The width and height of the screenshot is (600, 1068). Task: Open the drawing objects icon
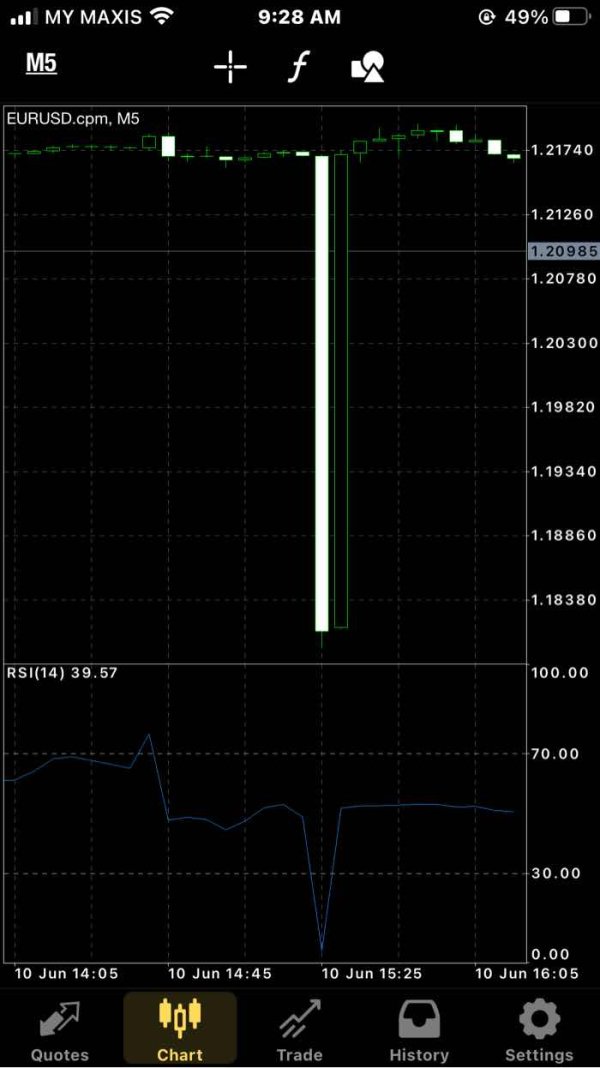point(368,67)
